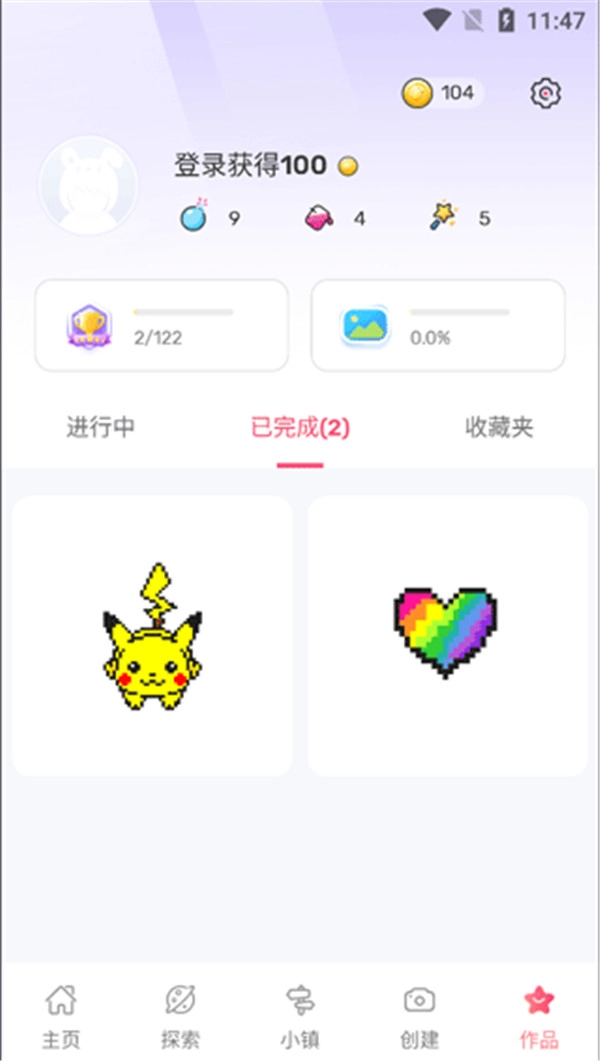
Task: Tap the 104 coin balance
Action: click(x=441, y=93)
